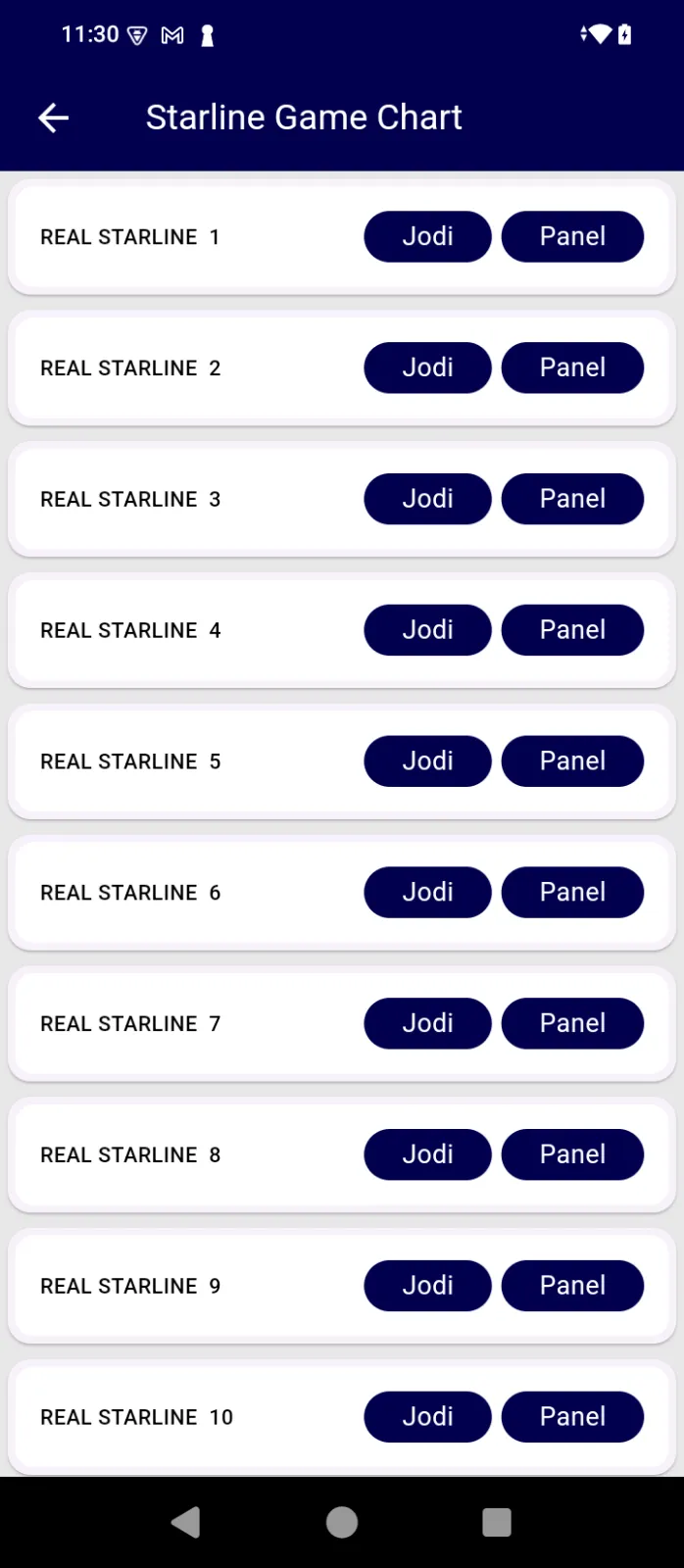The image size is (684, 1568).
Task: Open the Real Starline 7 Panel chart
Action: 572,1024
